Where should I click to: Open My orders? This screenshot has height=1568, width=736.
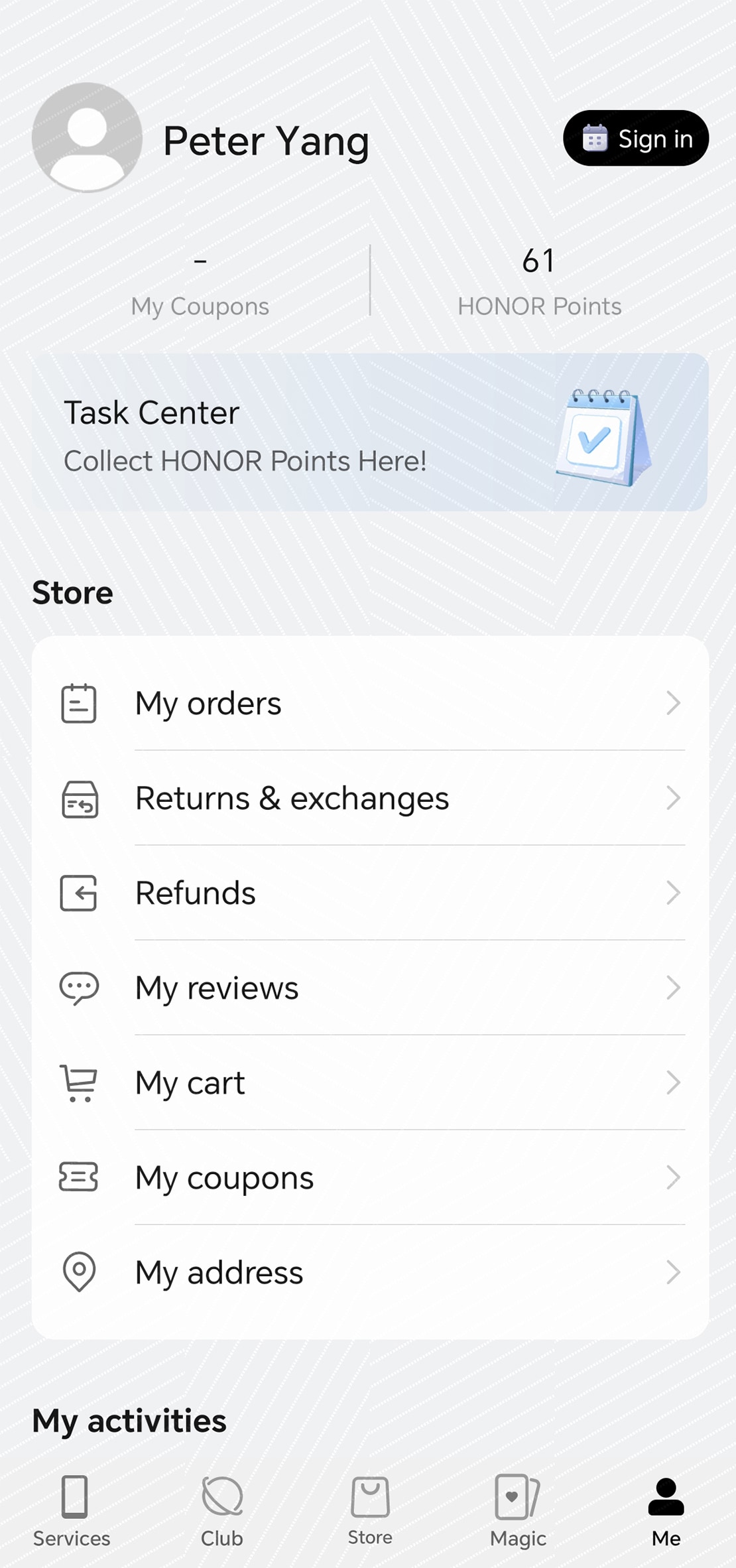(x=369, y=703)
